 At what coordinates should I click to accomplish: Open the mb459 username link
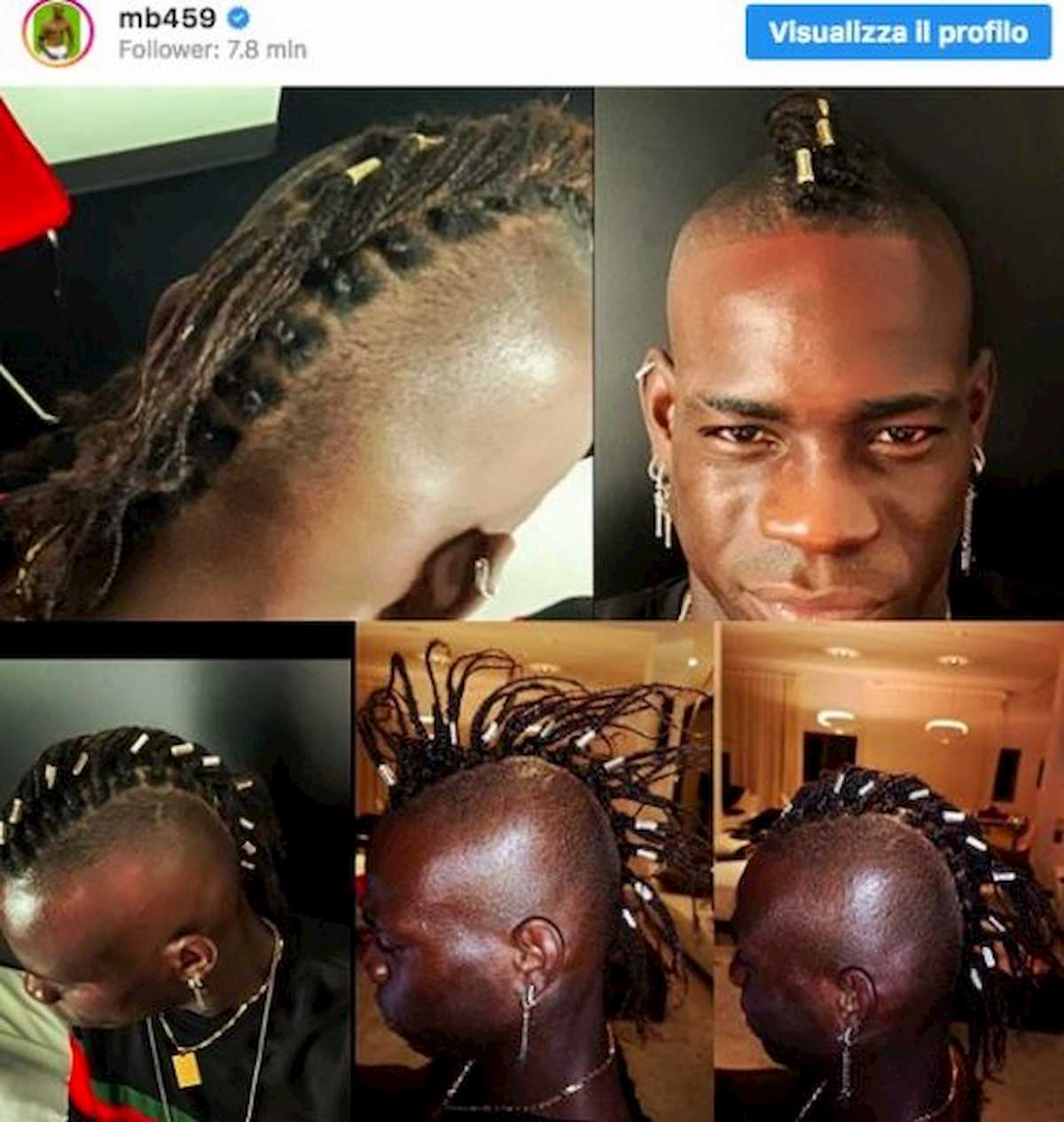click(x=167, y=17)
